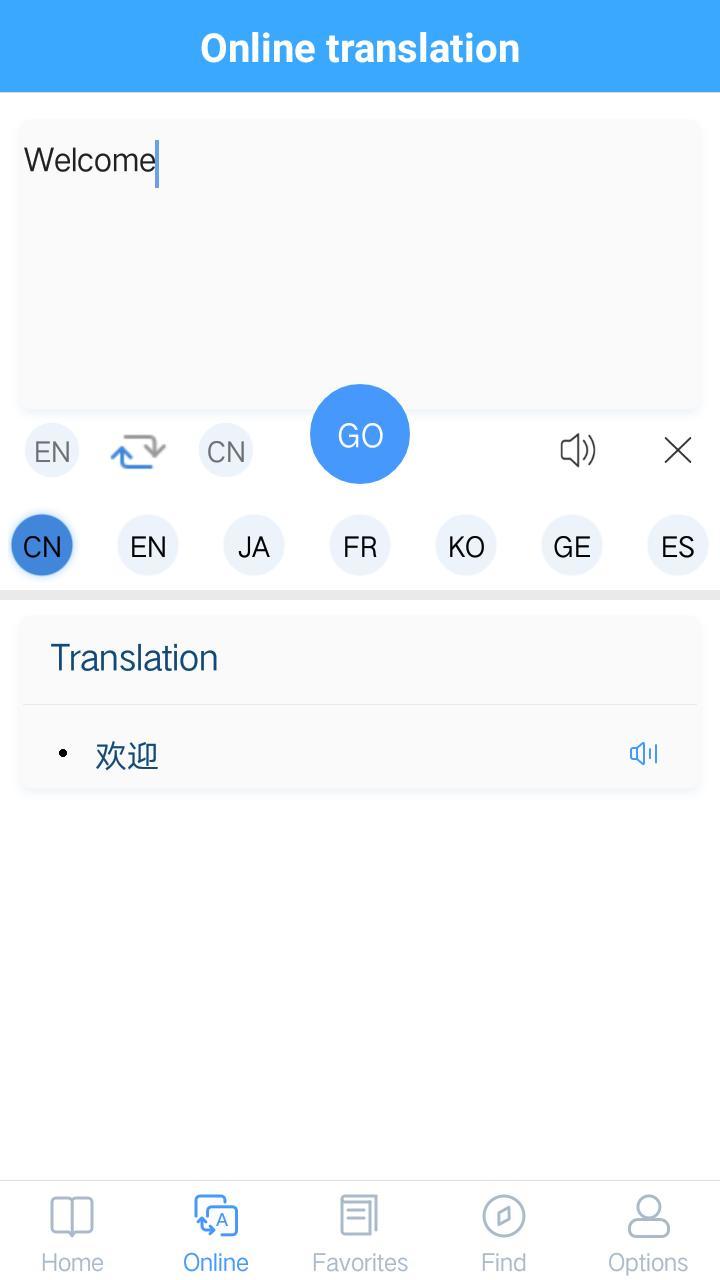
Task: Listen to the 欢迎 translation audio
Action: click(x=643, y=754)
